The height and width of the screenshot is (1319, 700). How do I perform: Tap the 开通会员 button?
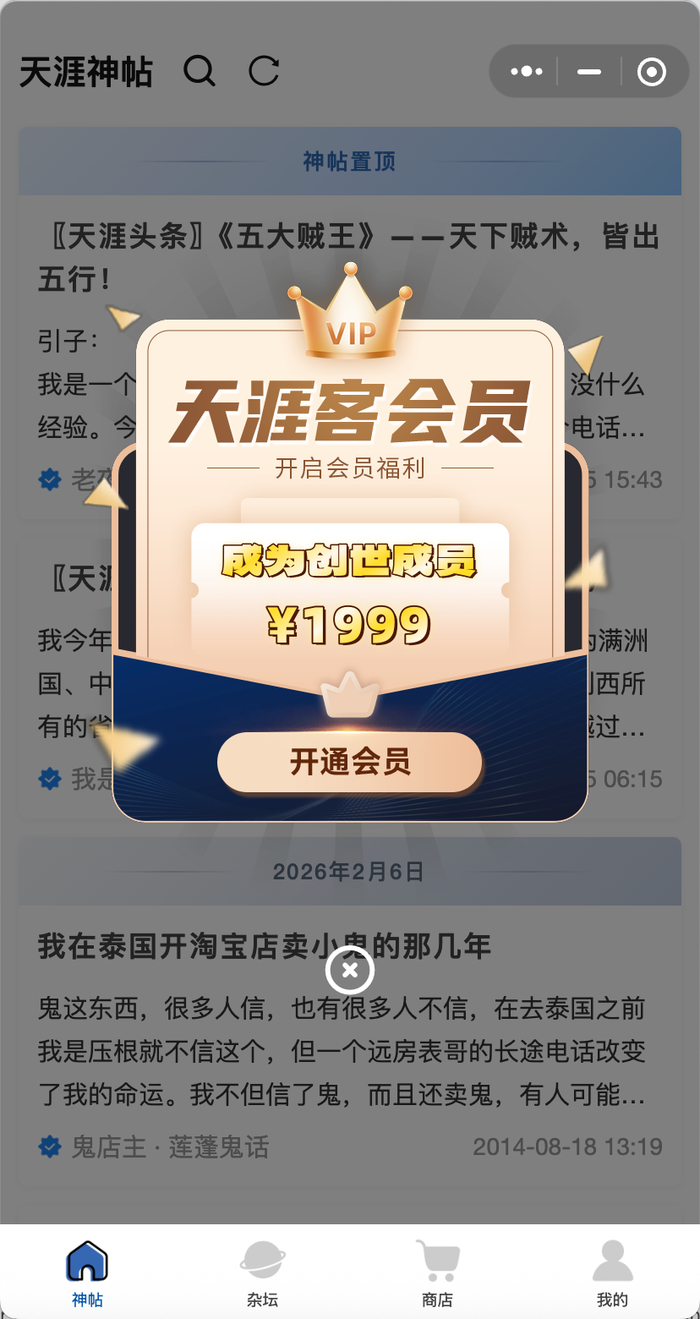(350, 762)
